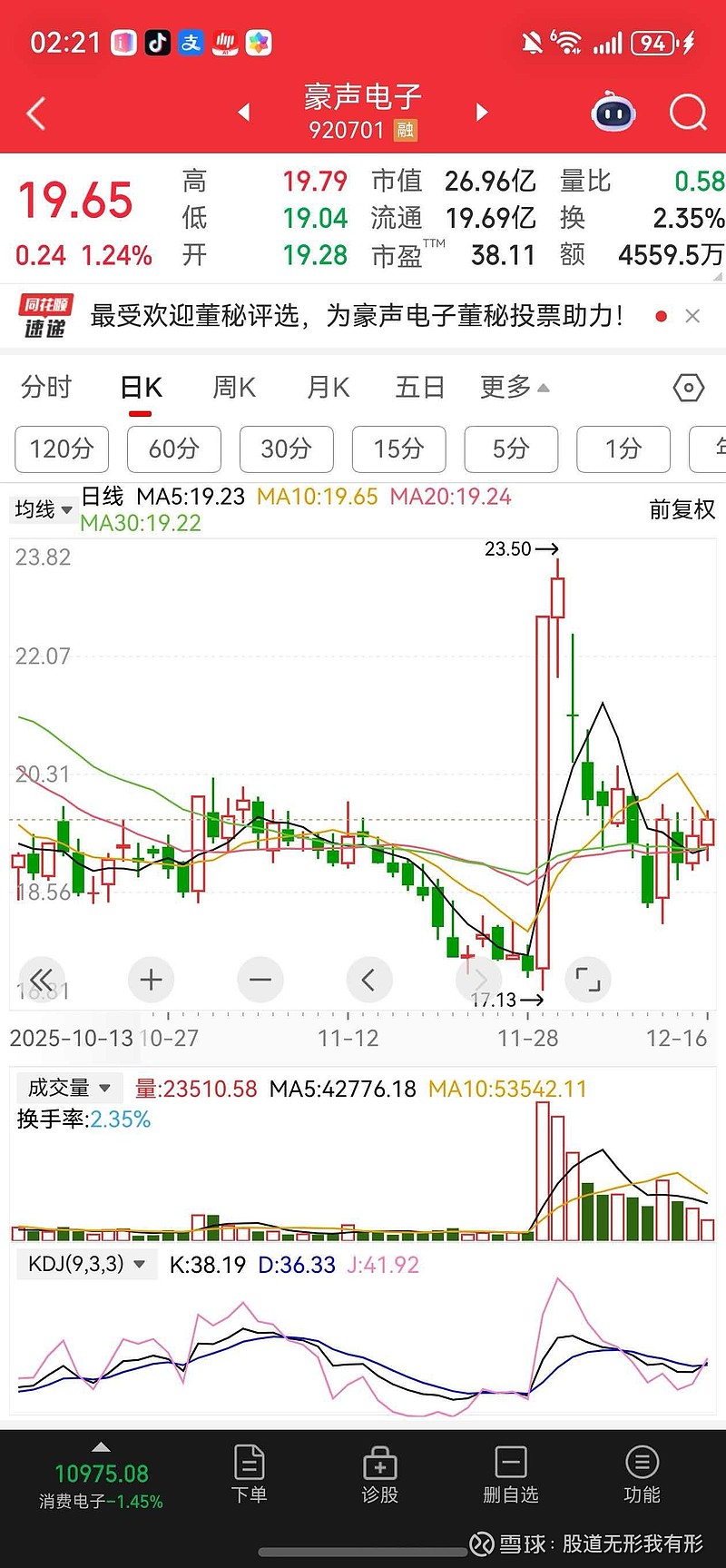Dismiss the 同花顺速递 banner
Viewport: 726px width, 1568px height.
click(x=692, y=316)
